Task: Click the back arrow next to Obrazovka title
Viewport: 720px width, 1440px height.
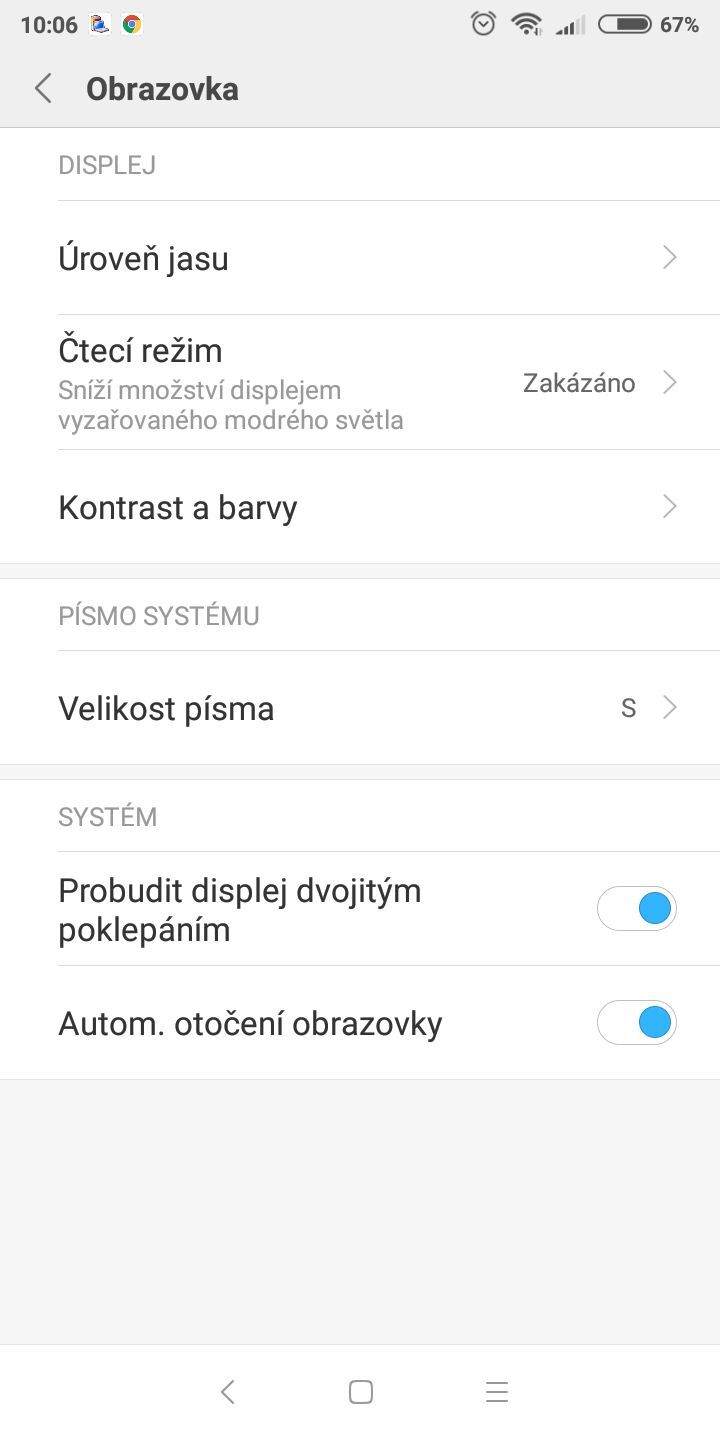Action: point(42,88)
